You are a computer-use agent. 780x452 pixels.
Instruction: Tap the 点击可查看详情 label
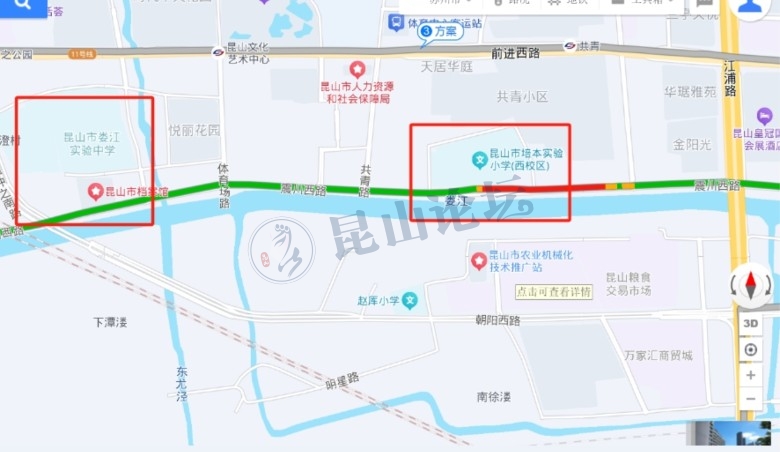coord(553,292)
